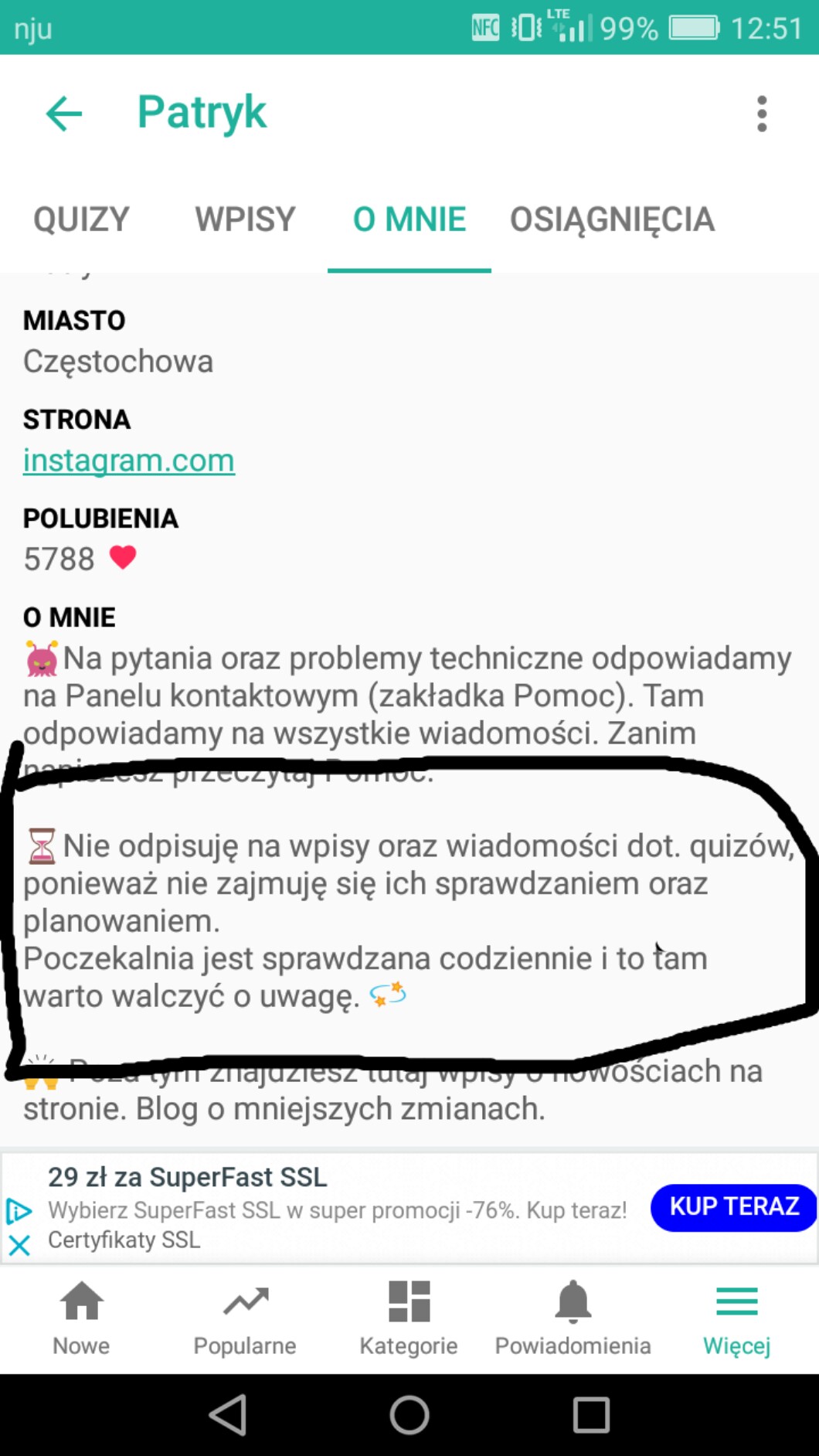Viewport: 819px width, 1456px height.
Task: Switch to the Wpisy tab
Action: pyautogui.click(x=245, y=219)
